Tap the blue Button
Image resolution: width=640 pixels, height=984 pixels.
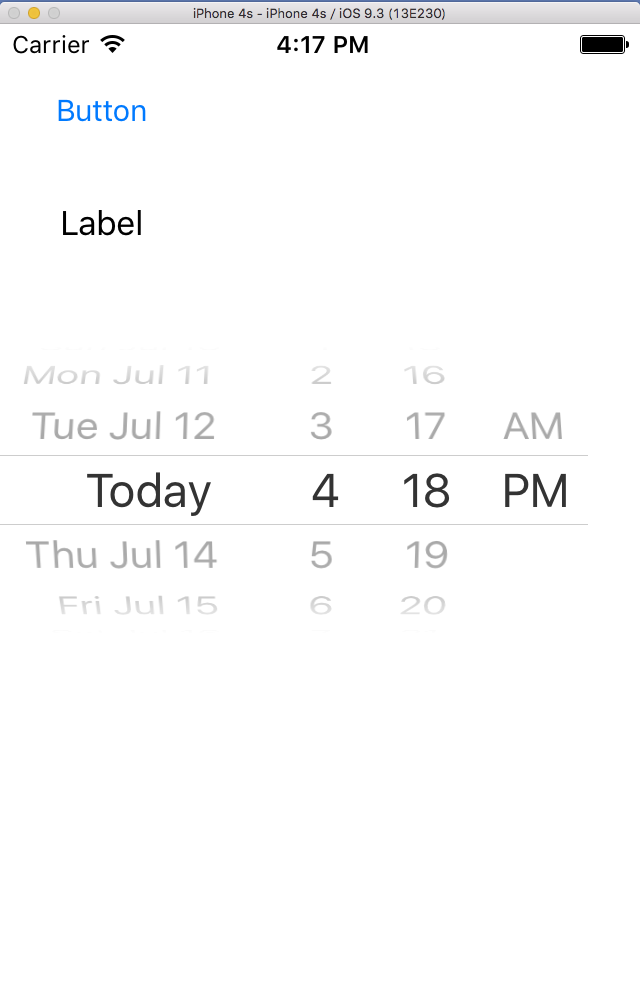[x=102, y=111]
